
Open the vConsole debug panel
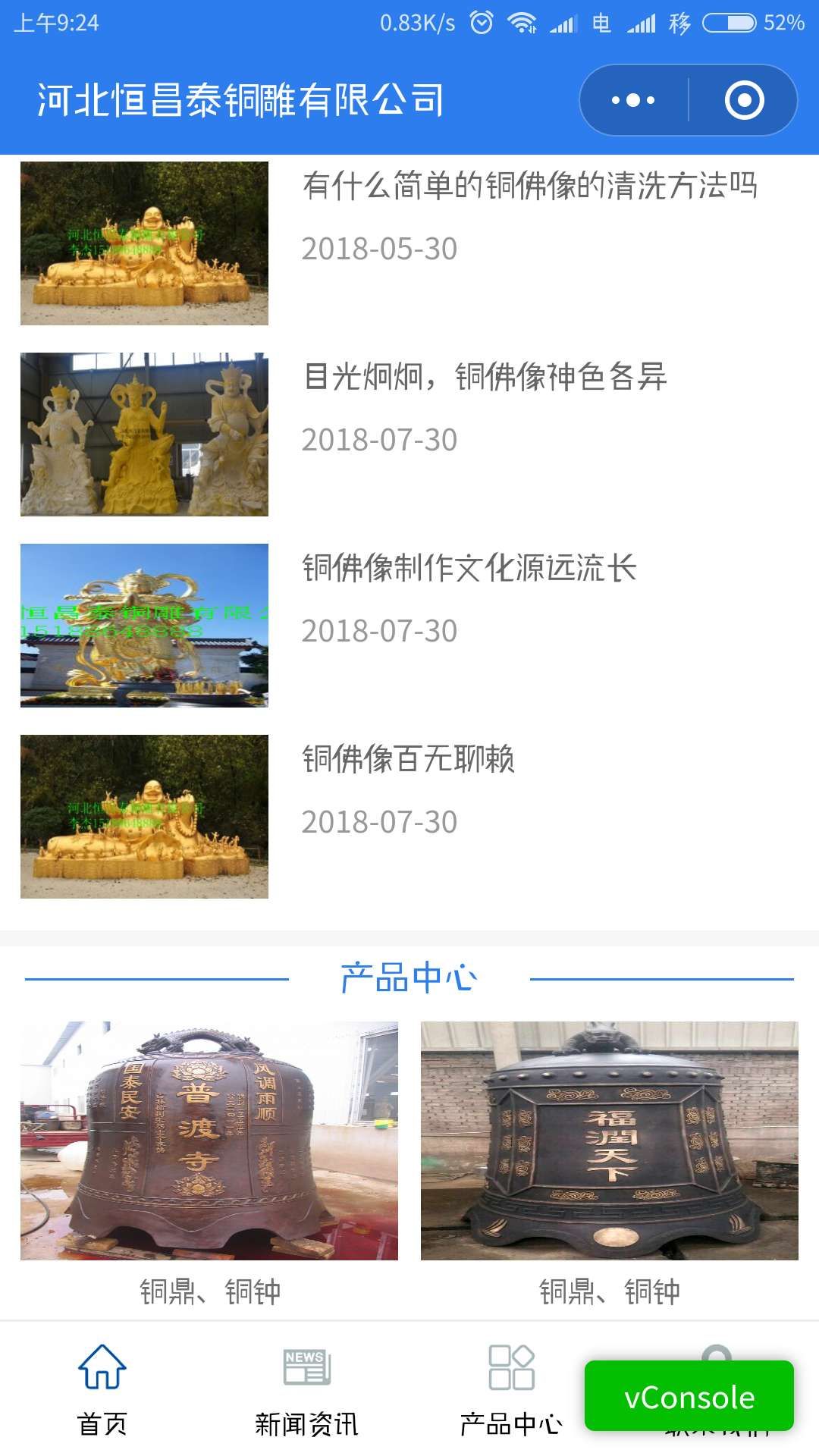689,1396
